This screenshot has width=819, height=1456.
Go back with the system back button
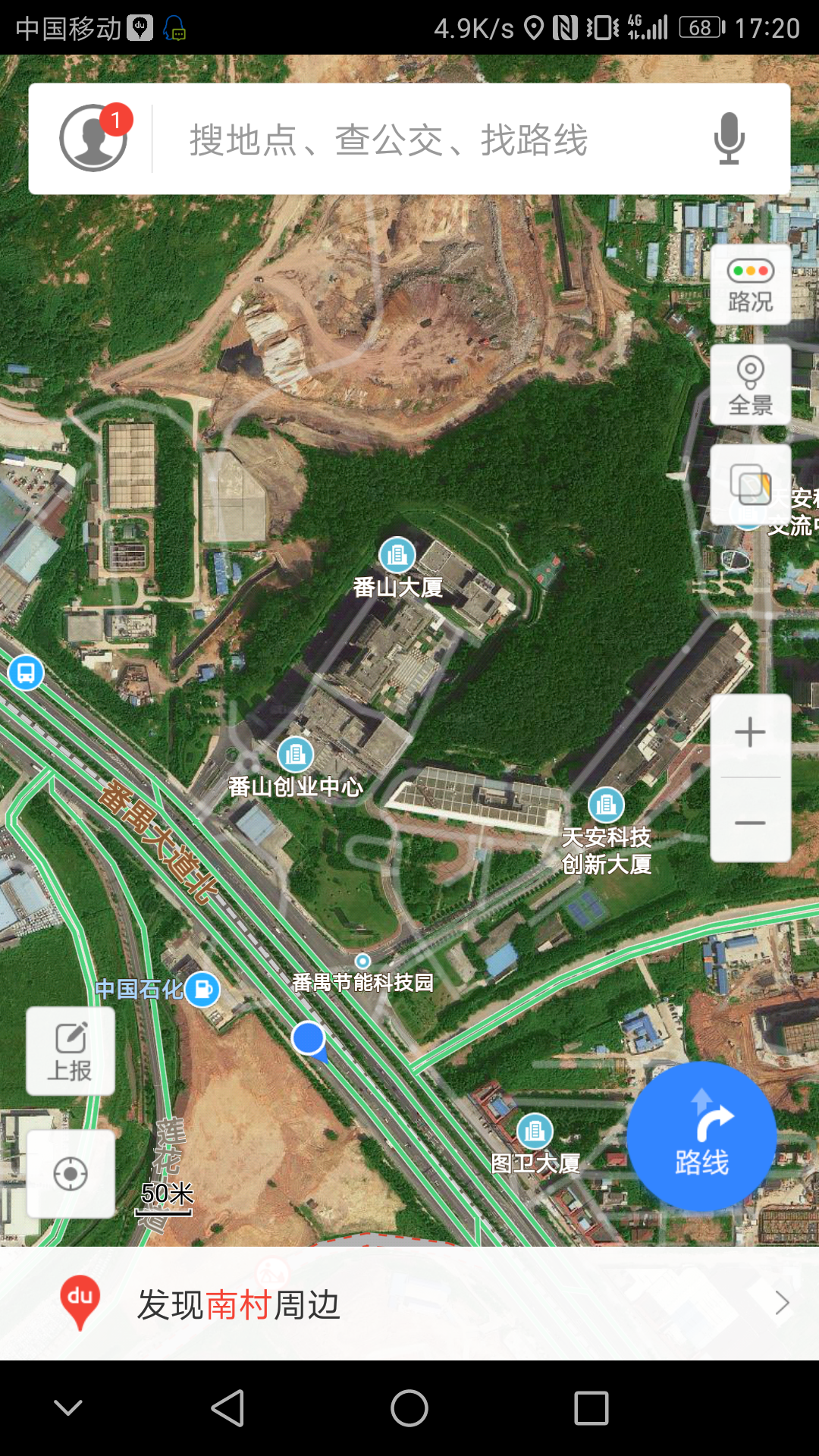pyautogui.click(x=227, y=1408)
